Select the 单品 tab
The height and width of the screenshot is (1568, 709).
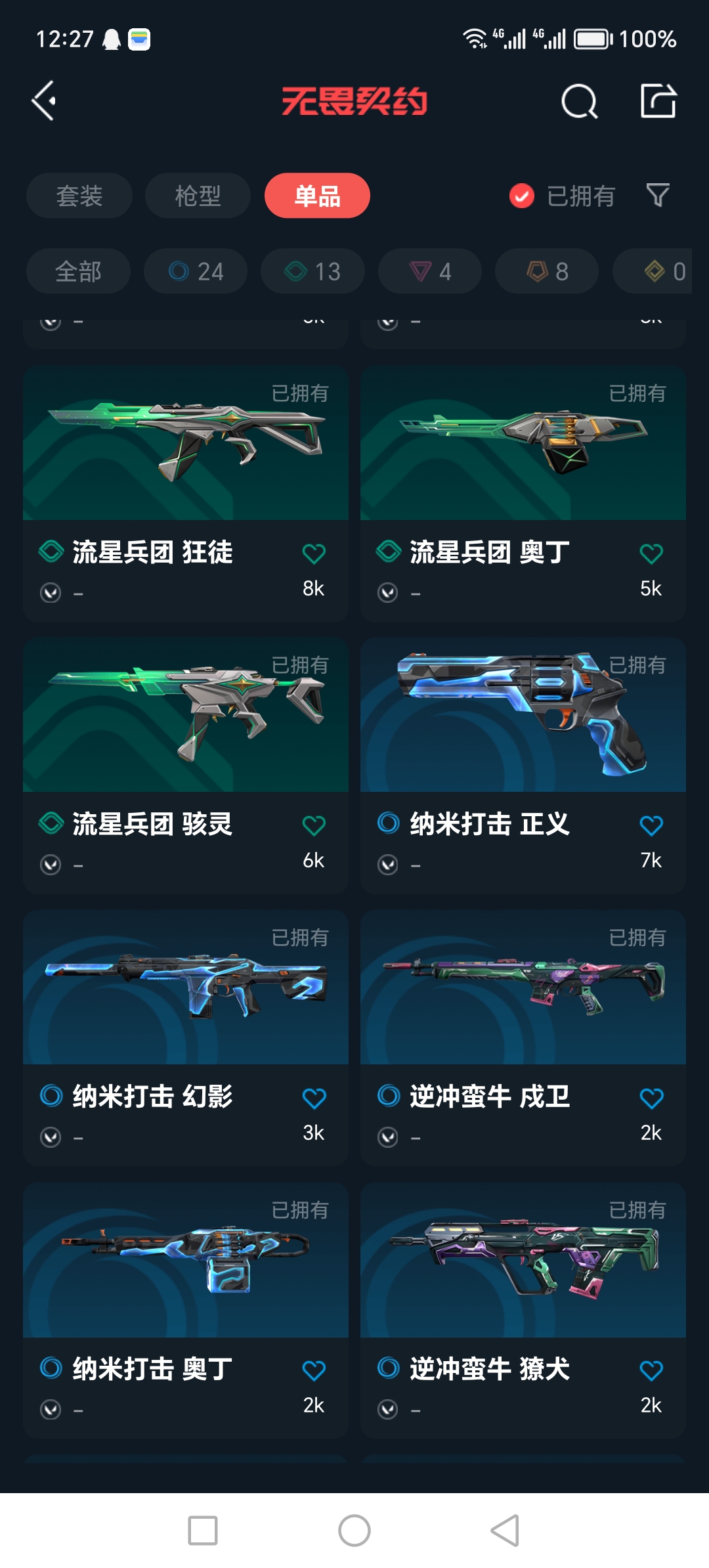coord(317,196)
